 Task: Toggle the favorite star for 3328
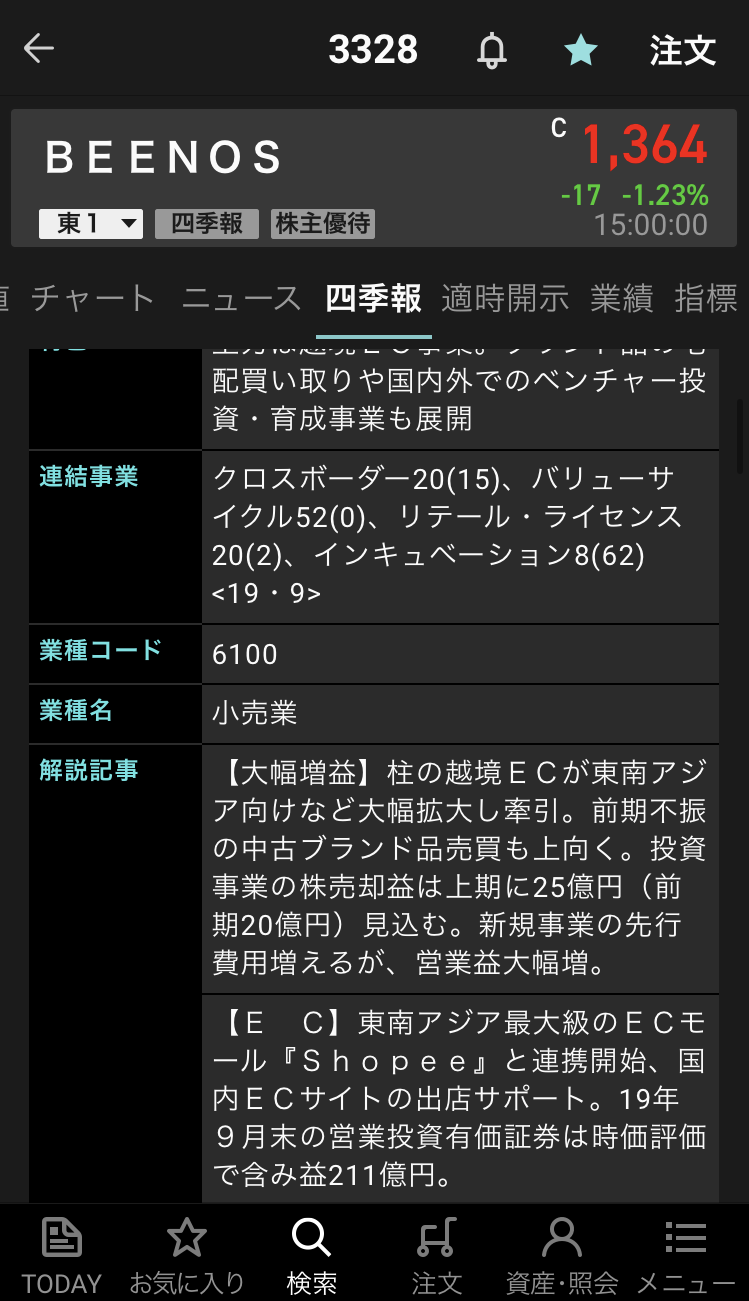click(x=580, y=49)
